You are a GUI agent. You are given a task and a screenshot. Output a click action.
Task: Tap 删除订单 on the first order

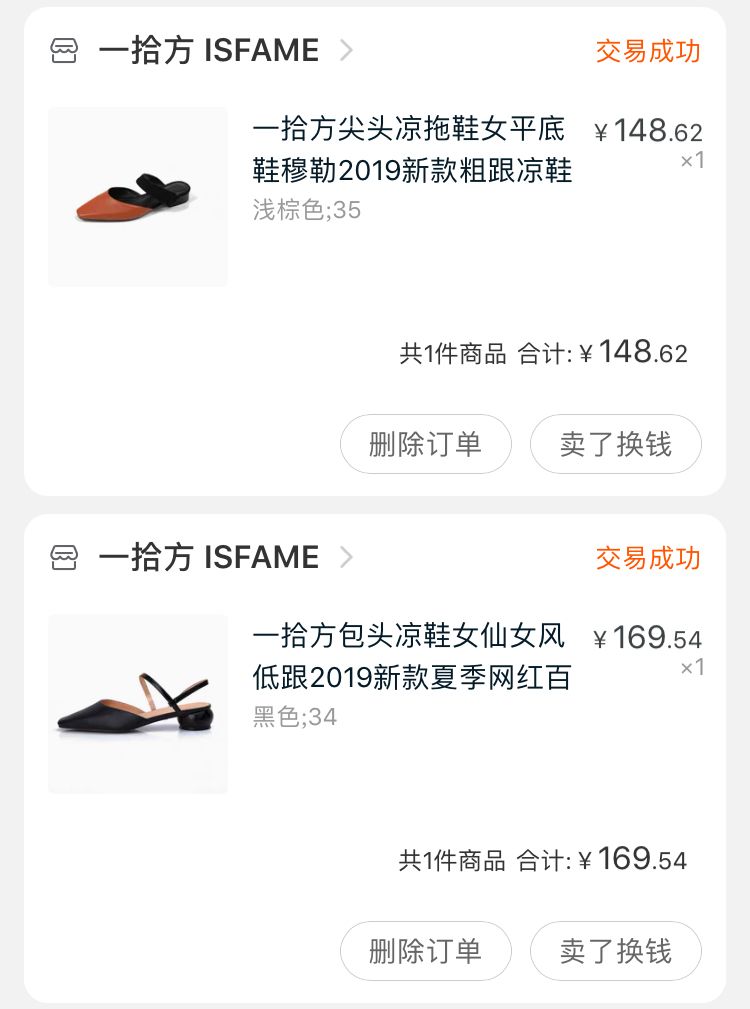425,444
